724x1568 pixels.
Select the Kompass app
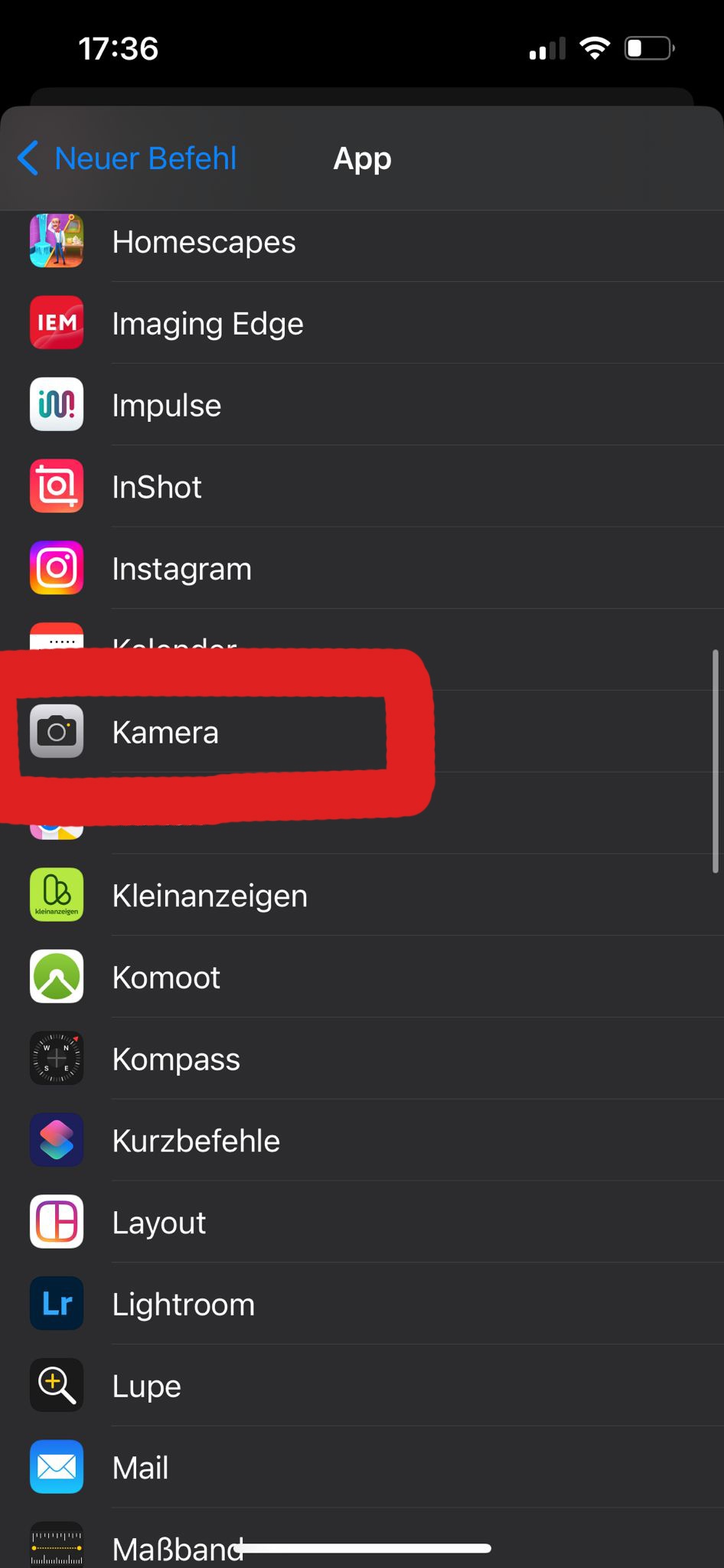click(176, 1060)
